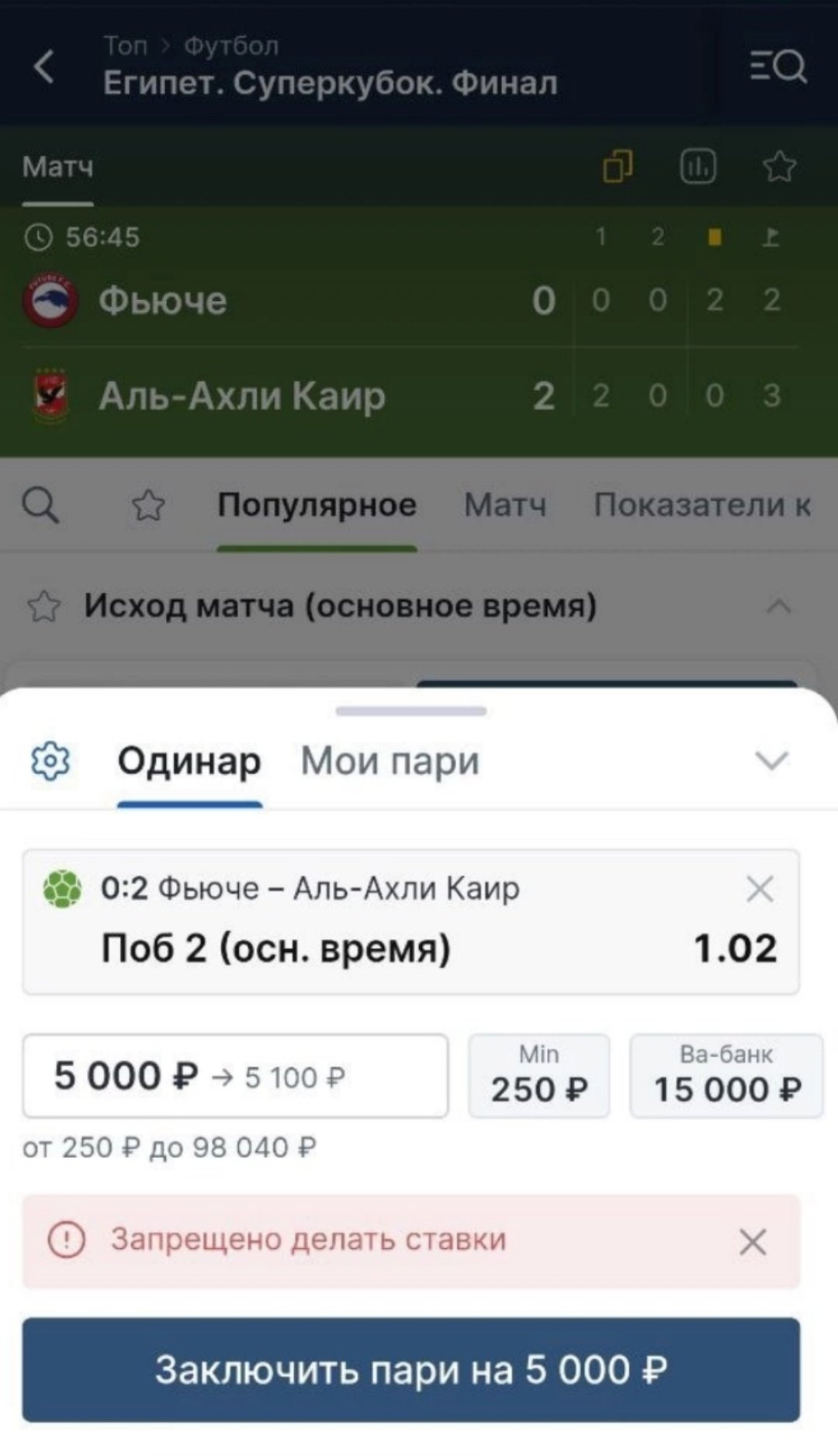Viewport: 838px width, 1456px height.
Task: Switch to the Популярное markets tab
Action: pyautogui.click(x=317, y=505)
